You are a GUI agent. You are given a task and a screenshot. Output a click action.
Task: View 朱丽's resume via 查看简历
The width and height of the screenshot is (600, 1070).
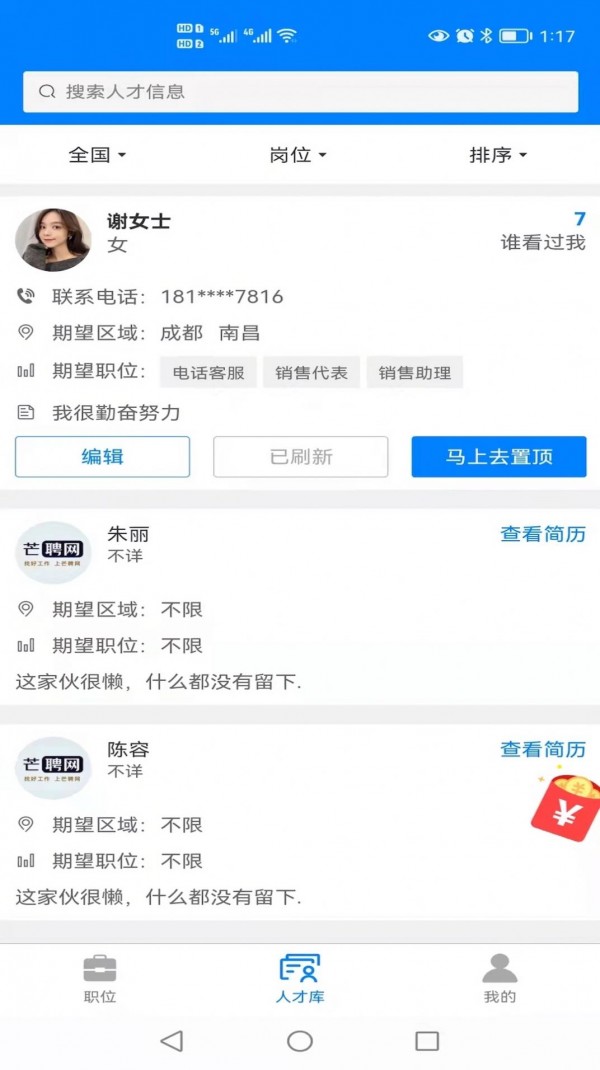click(543, 534)
